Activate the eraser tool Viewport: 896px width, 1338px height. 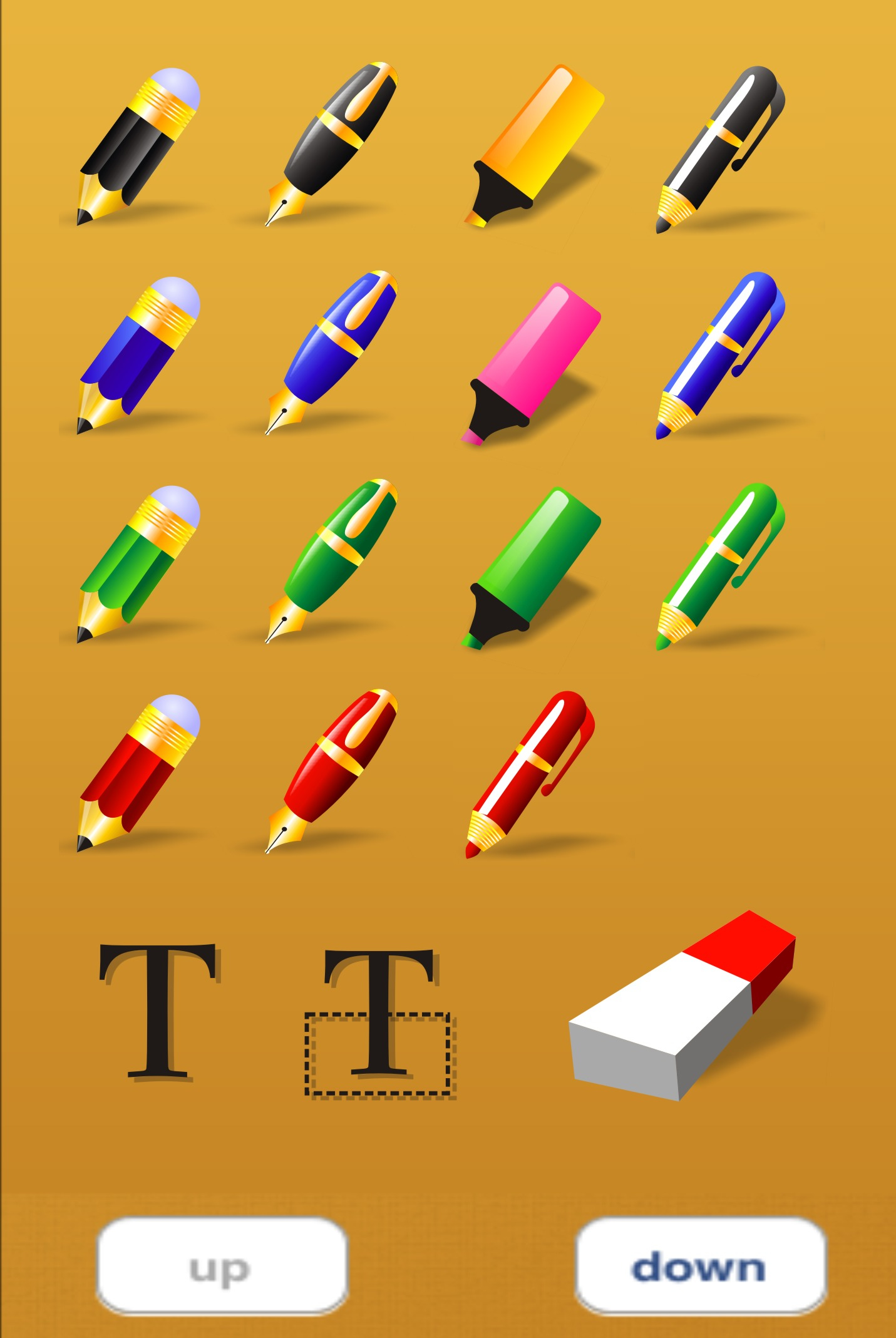682,1007
